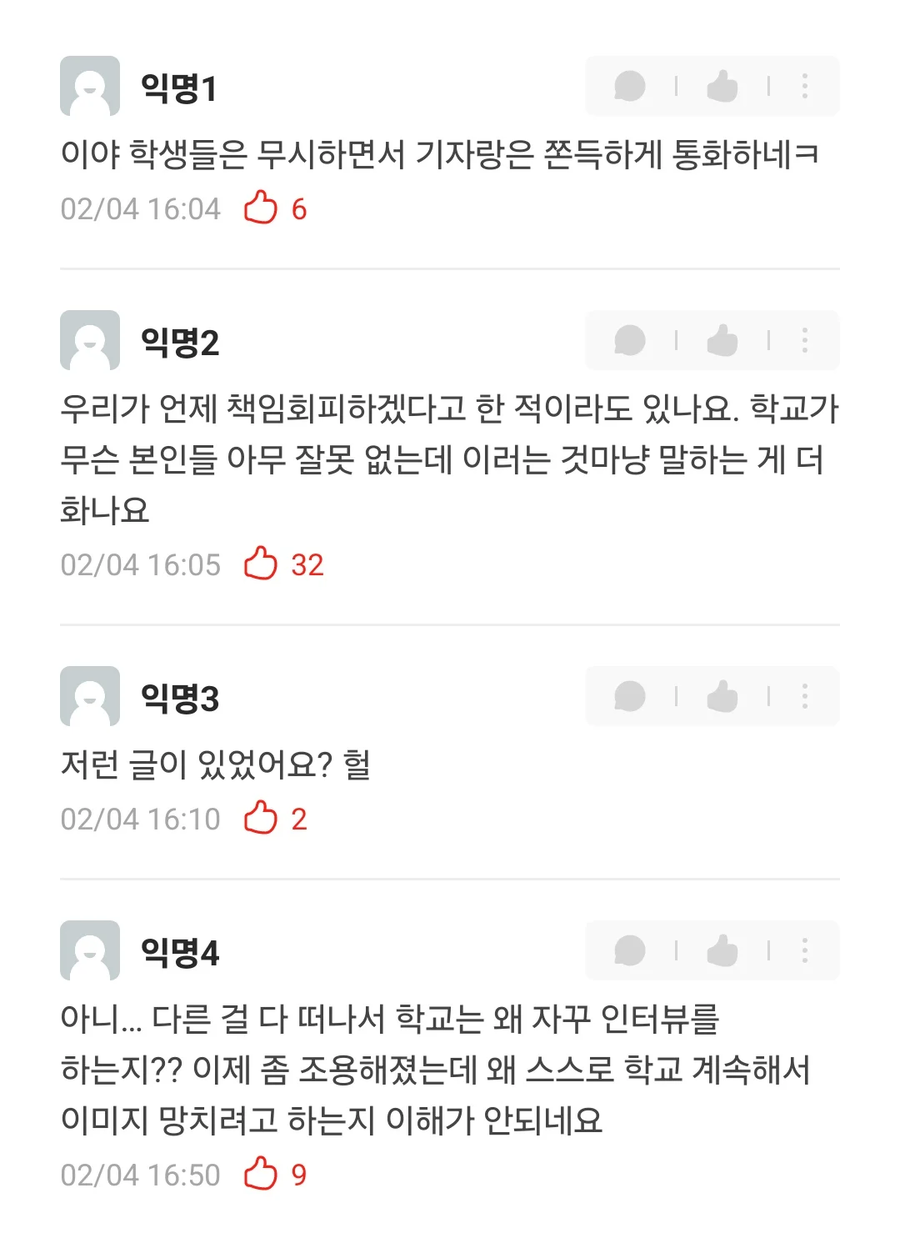Tap 익명3's profile avatar
Image resolution: width=900 pixels, height=1243 pixels.
90,696
